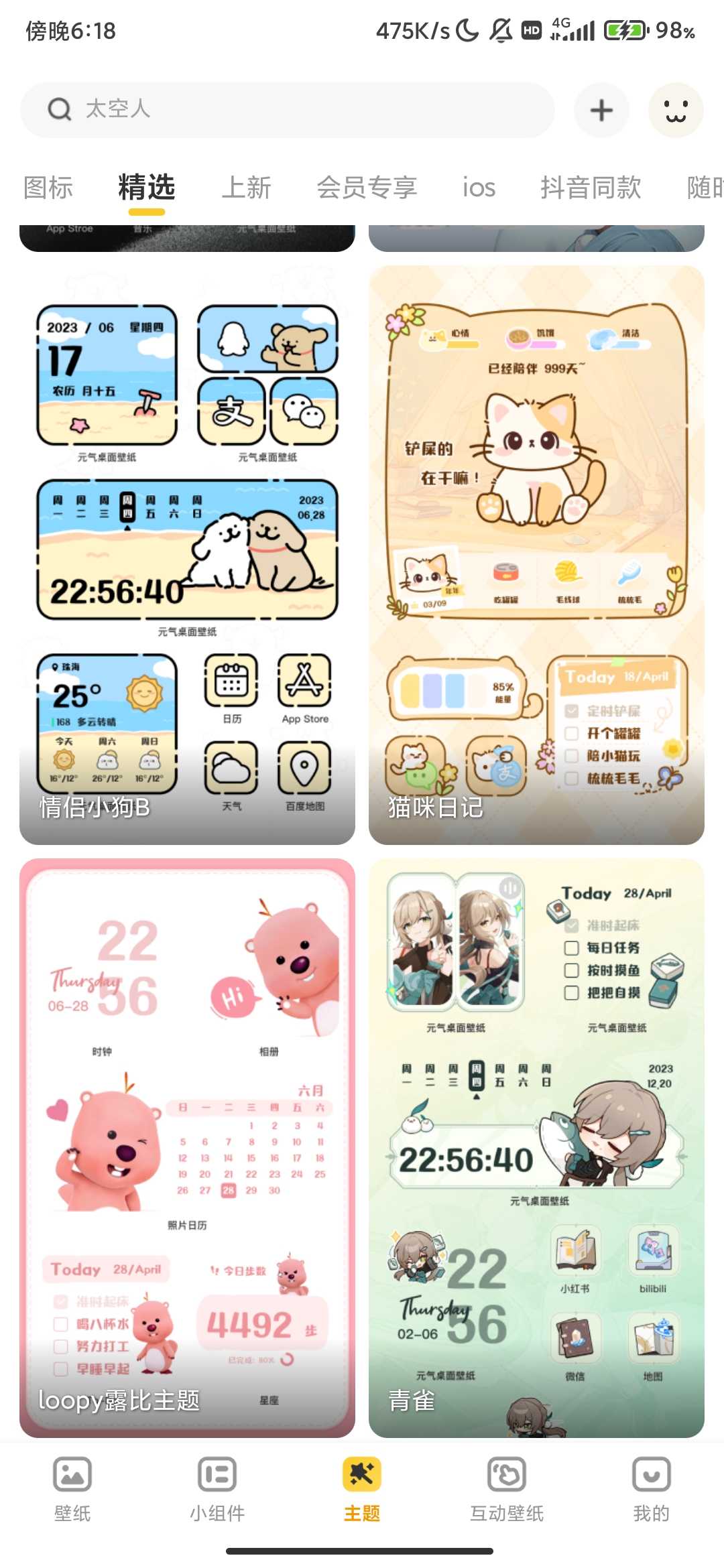The image size is (724, 1568).
Task: Open the 会员专享 tab
Action: point(367,188)
